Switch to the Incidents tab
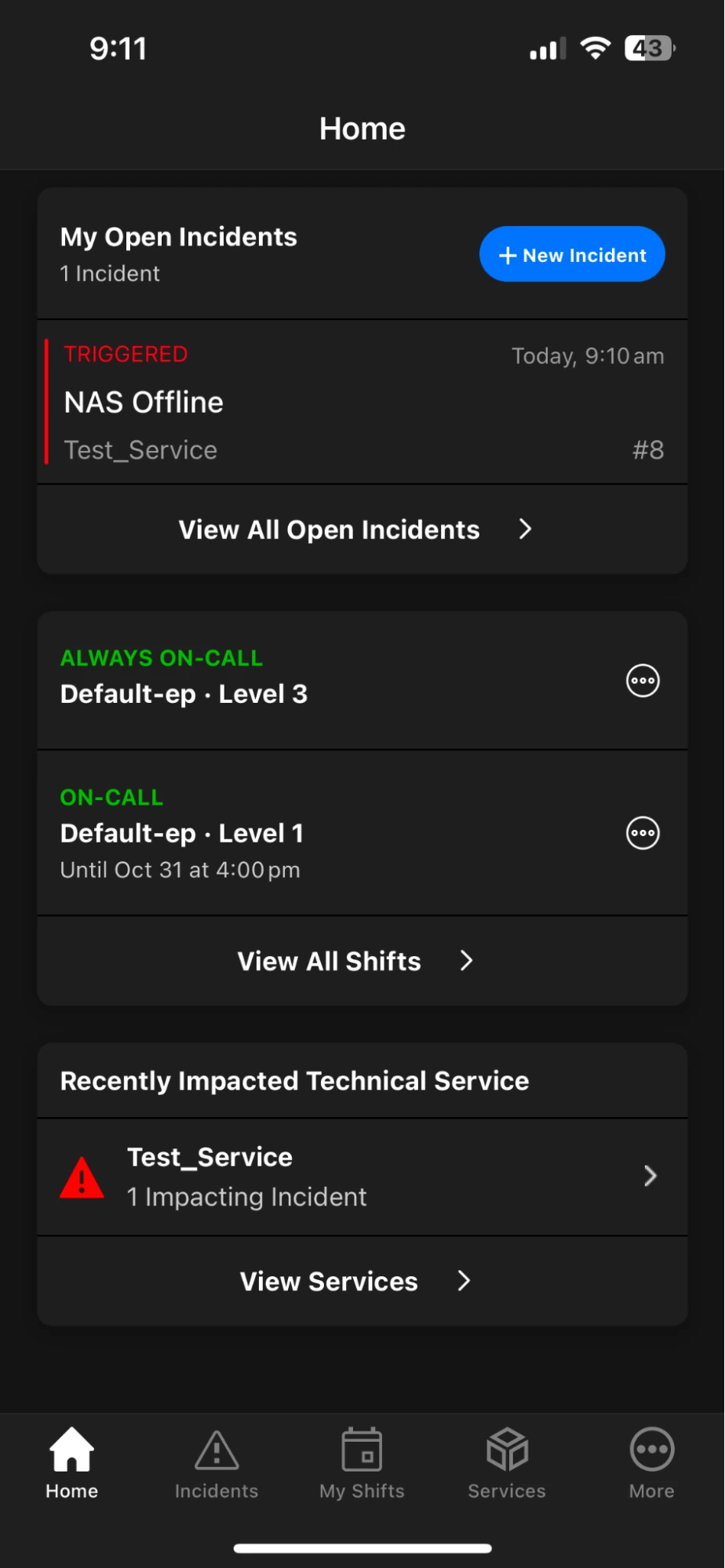Screen dimensions: 725x1568 click(x=217, y=1463)
